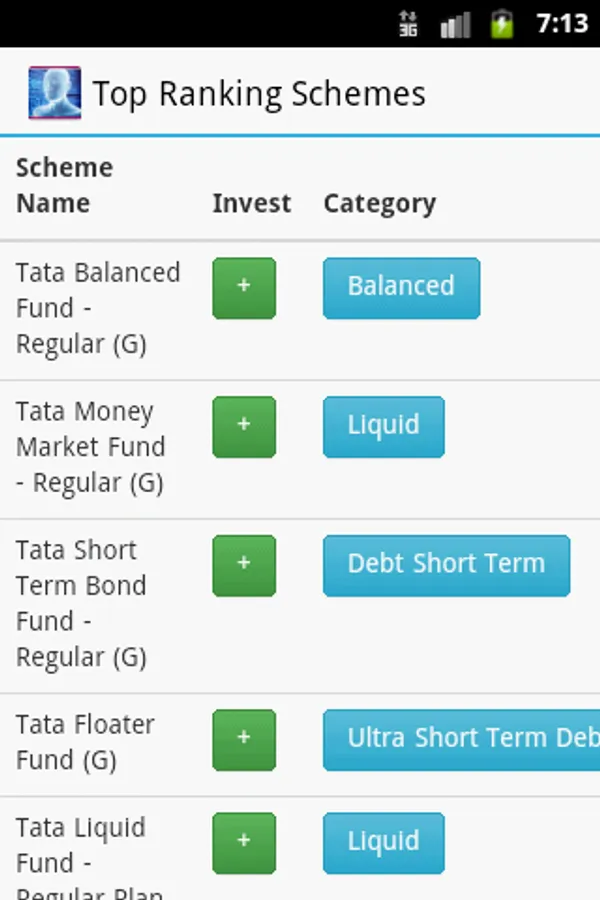Select Liquid category for Tata Money Market Fund
The width and height of the screenshot is (600, 900).
[x=383, y=427]
